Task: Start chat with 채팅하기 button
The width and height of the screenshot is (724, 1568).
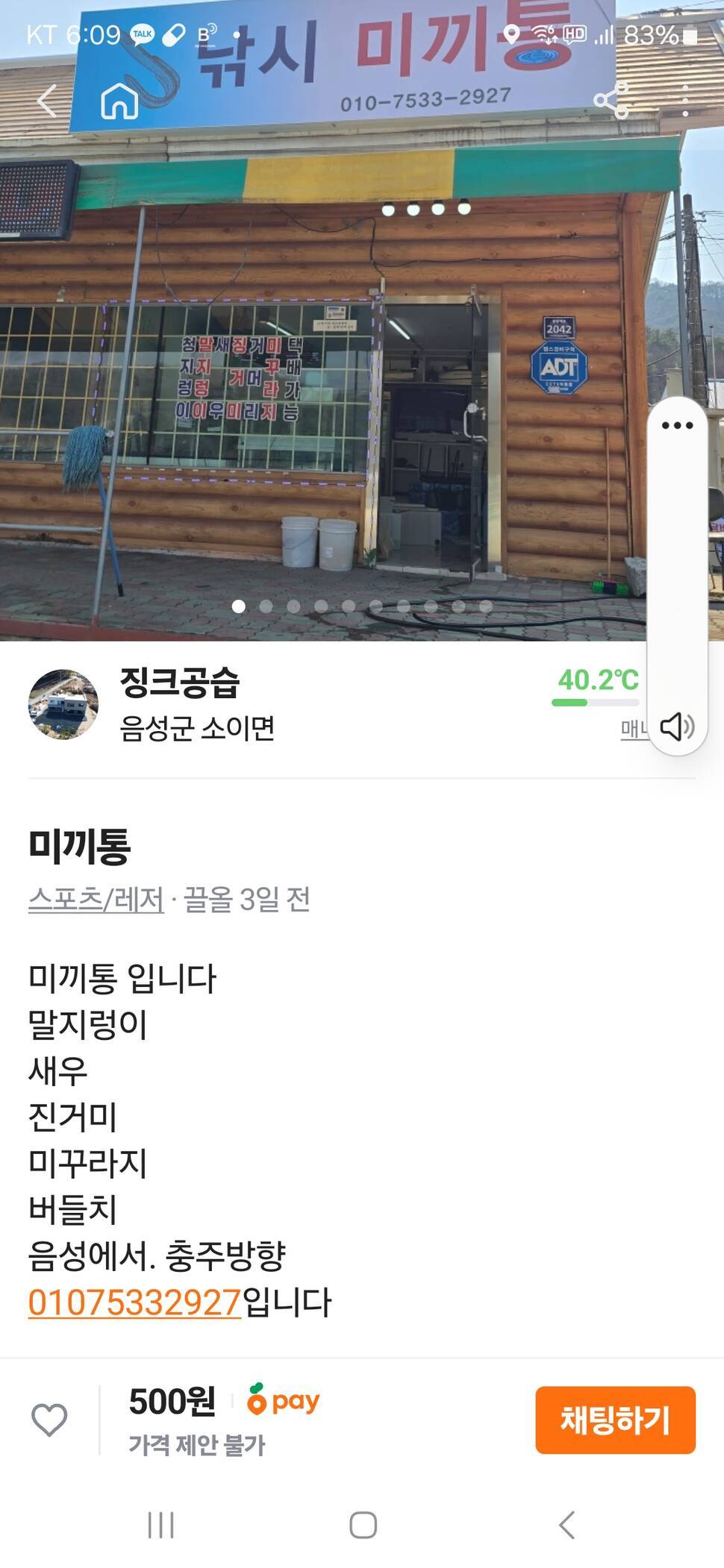Action: [x=615, y=1420]
